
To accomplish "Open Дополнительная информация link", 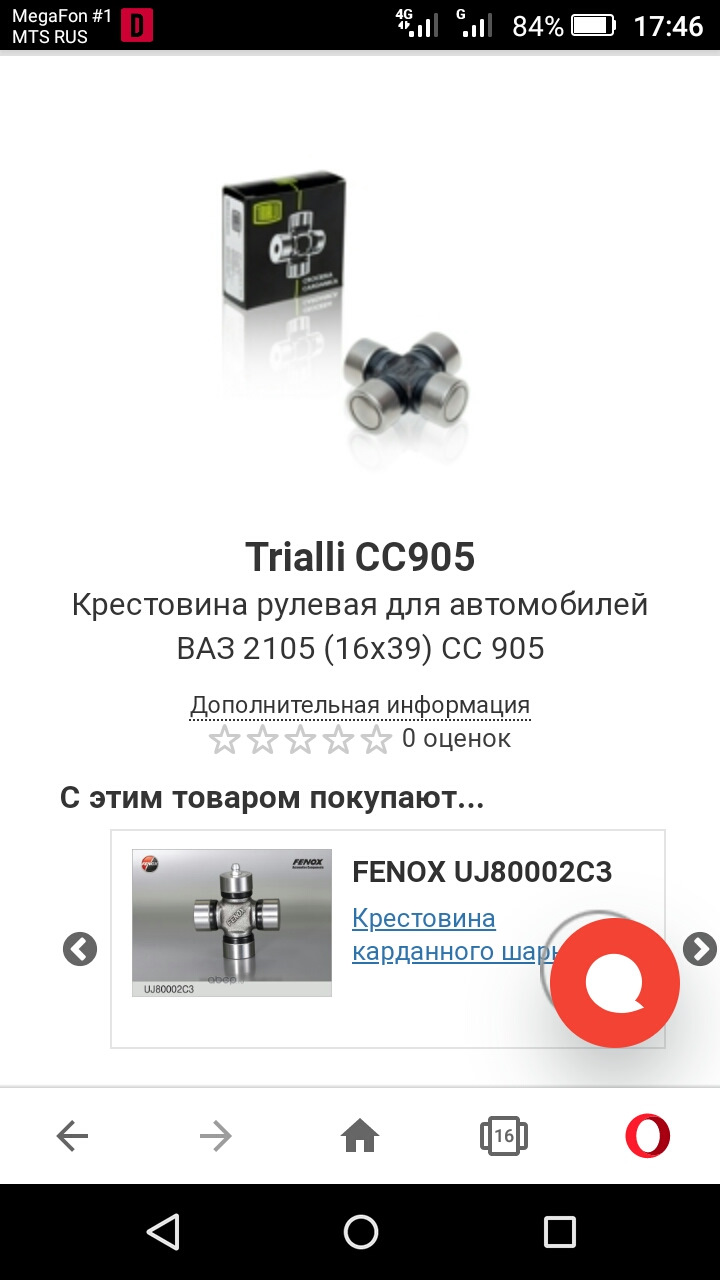I will coord(360,704).
